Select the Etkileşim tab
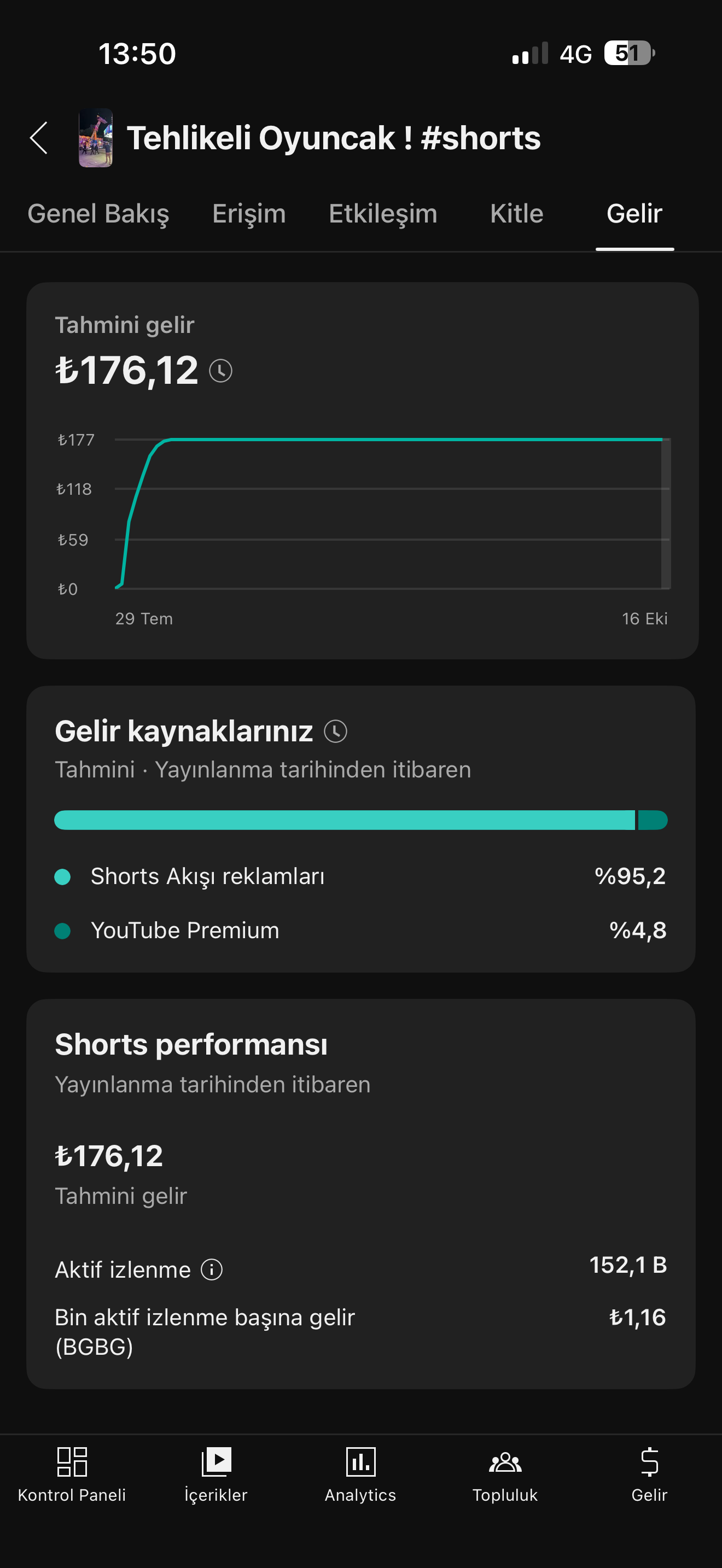The image size is (722, 1568). coord(383,214)
